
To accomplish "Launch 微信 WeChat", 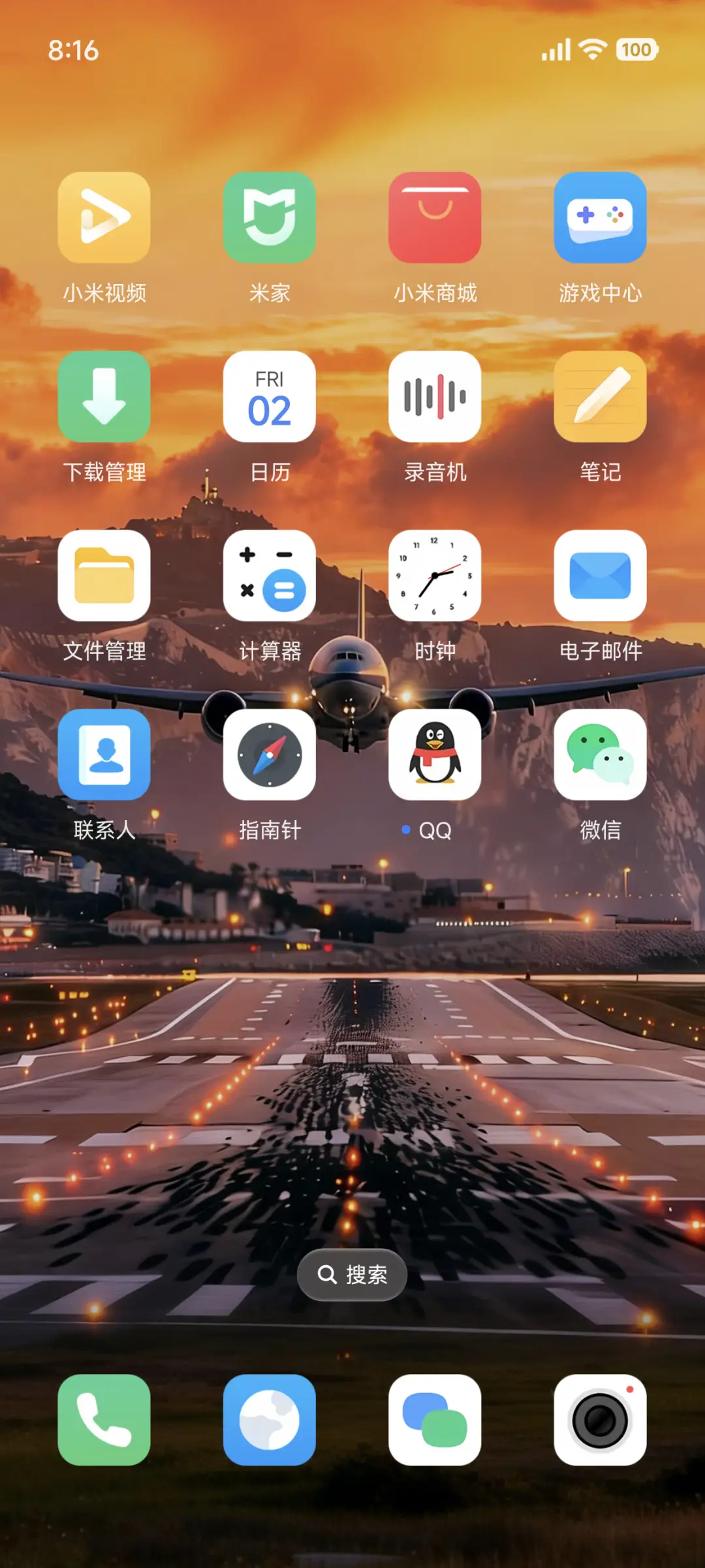I will [600, 755].
